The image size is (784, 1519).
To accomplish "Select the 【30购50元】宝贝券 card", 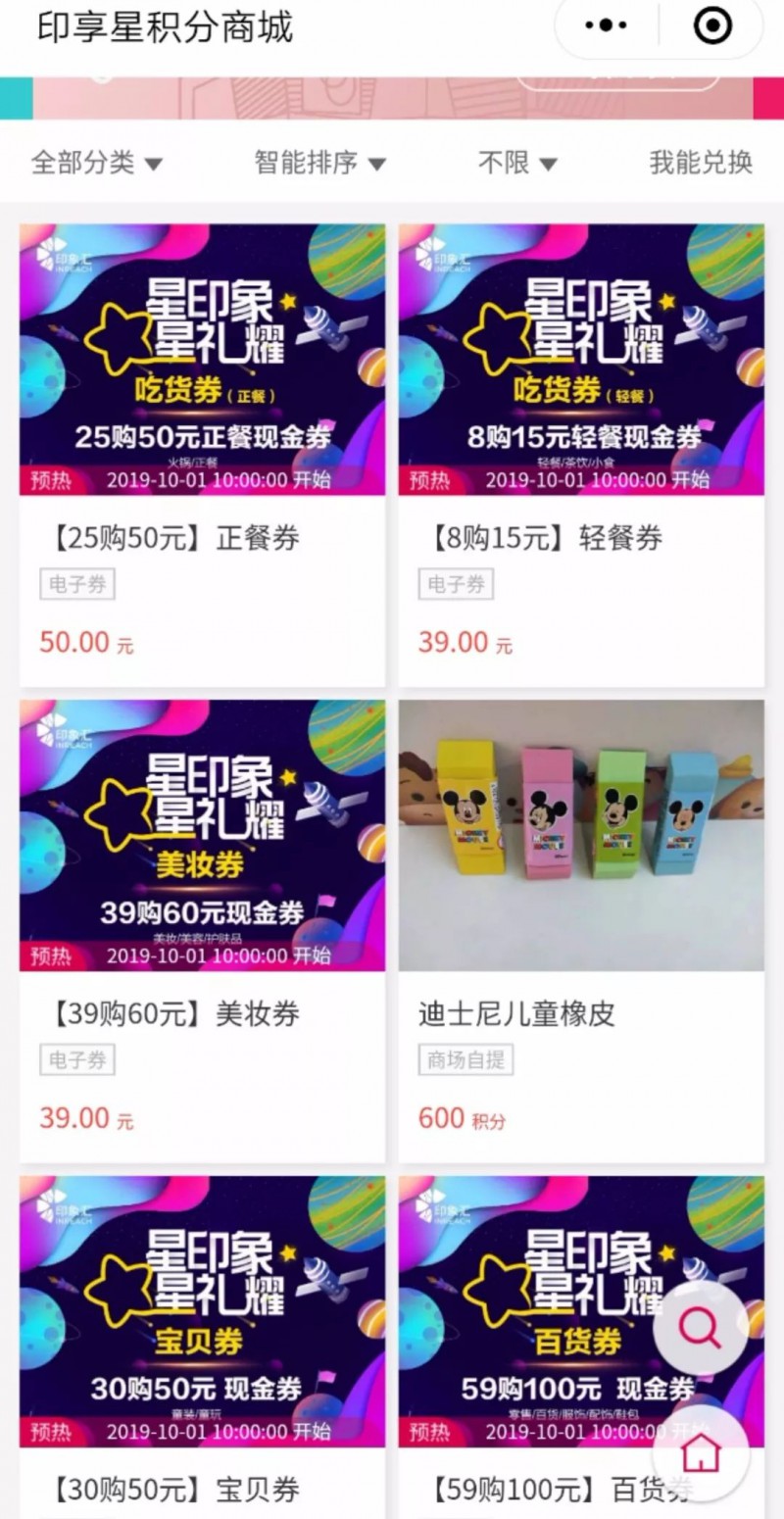I will (202, 1343).
